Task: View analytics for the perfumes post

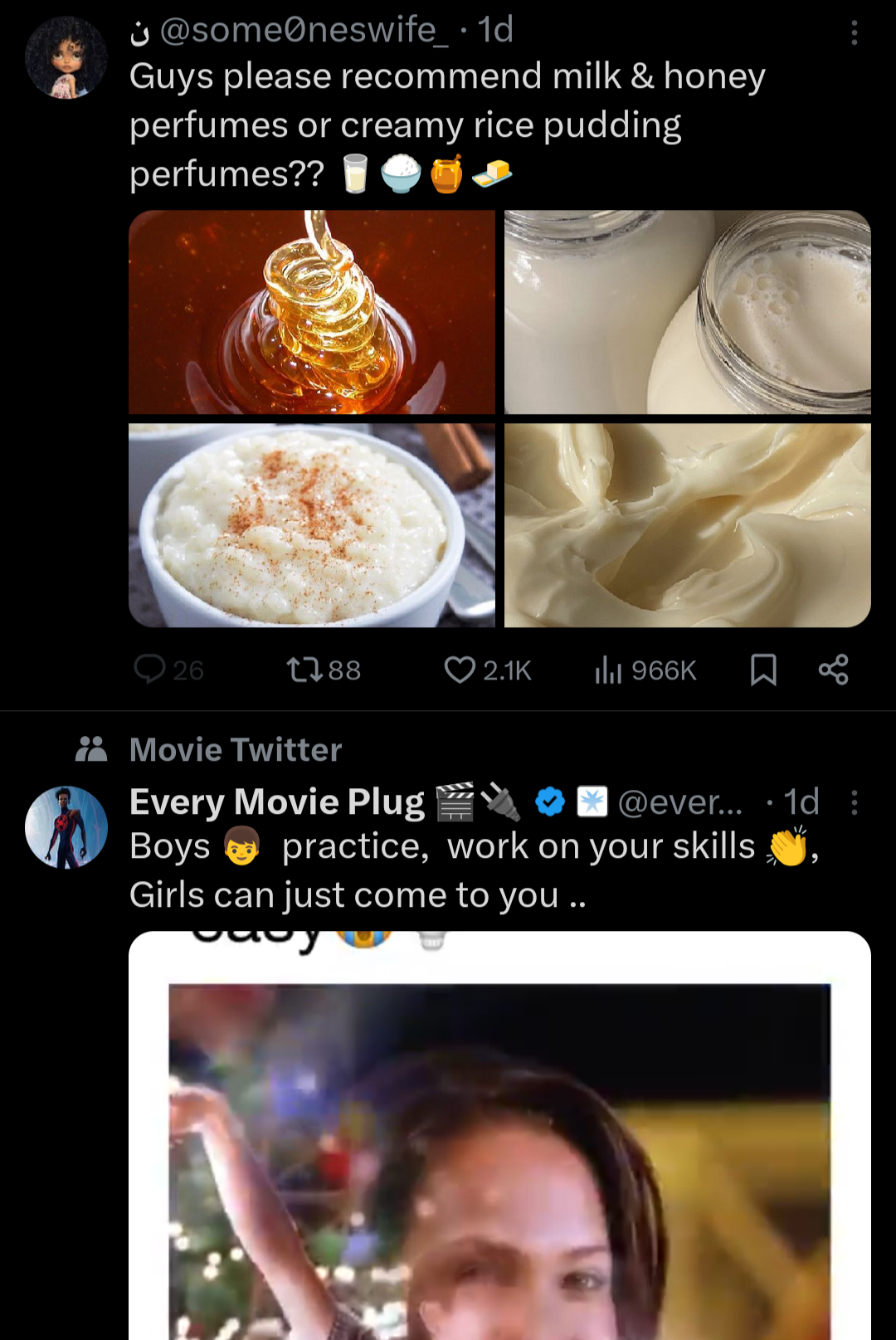Action: [608, 669]
